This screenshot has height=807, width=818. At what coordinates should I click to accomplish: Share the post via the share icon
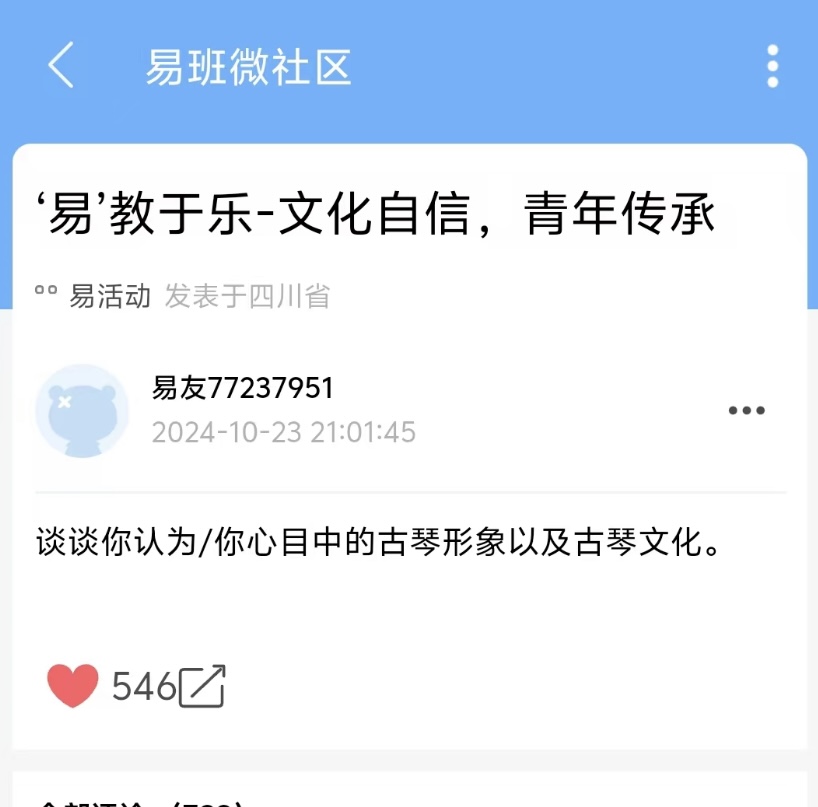click(202, 686)
